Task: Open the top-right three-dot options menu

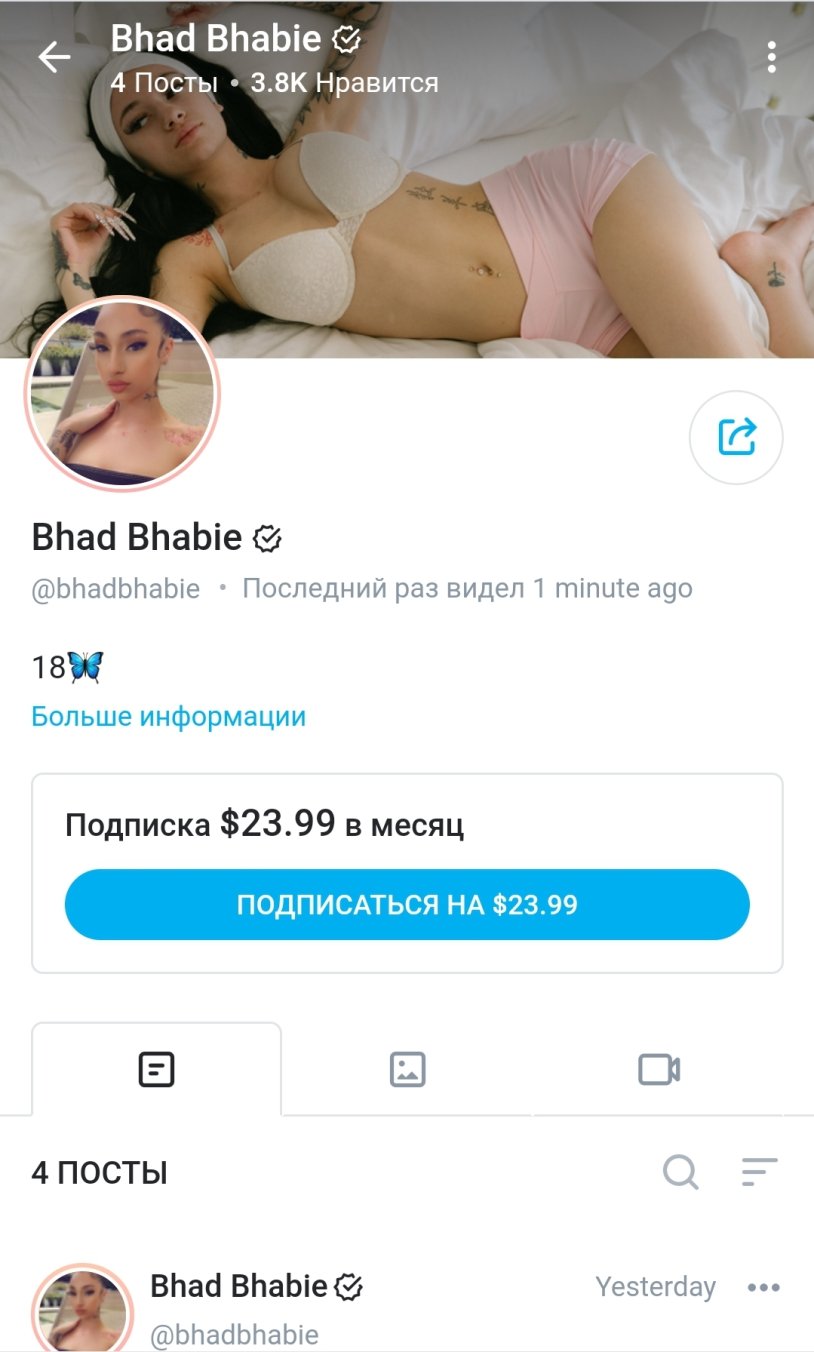Action: click(x=771, y=57)
